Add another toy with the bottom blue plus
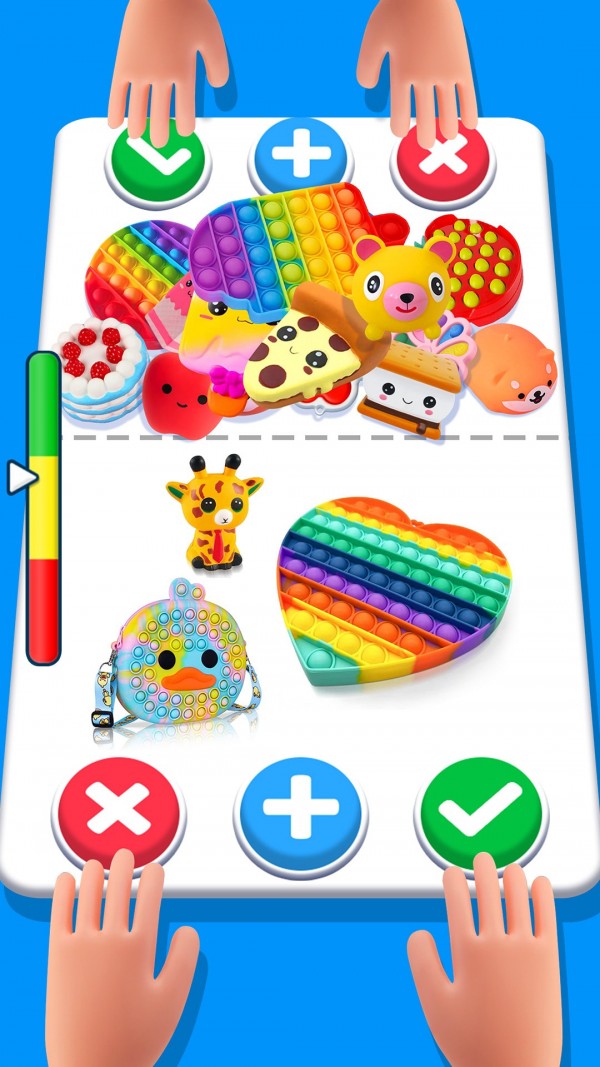 [300, 808]
